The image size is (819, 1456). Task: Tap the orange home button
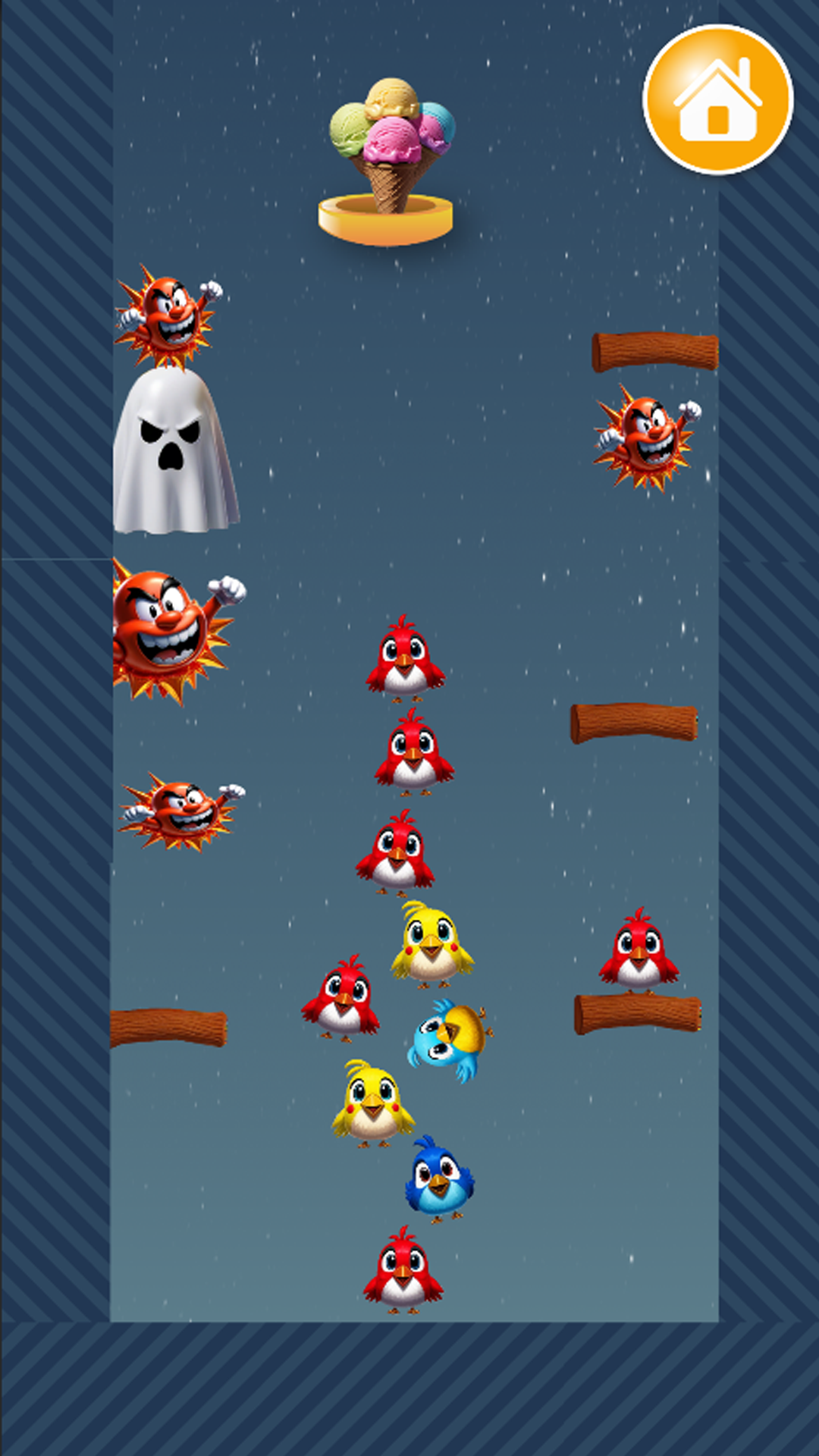(x=718, y=99)
